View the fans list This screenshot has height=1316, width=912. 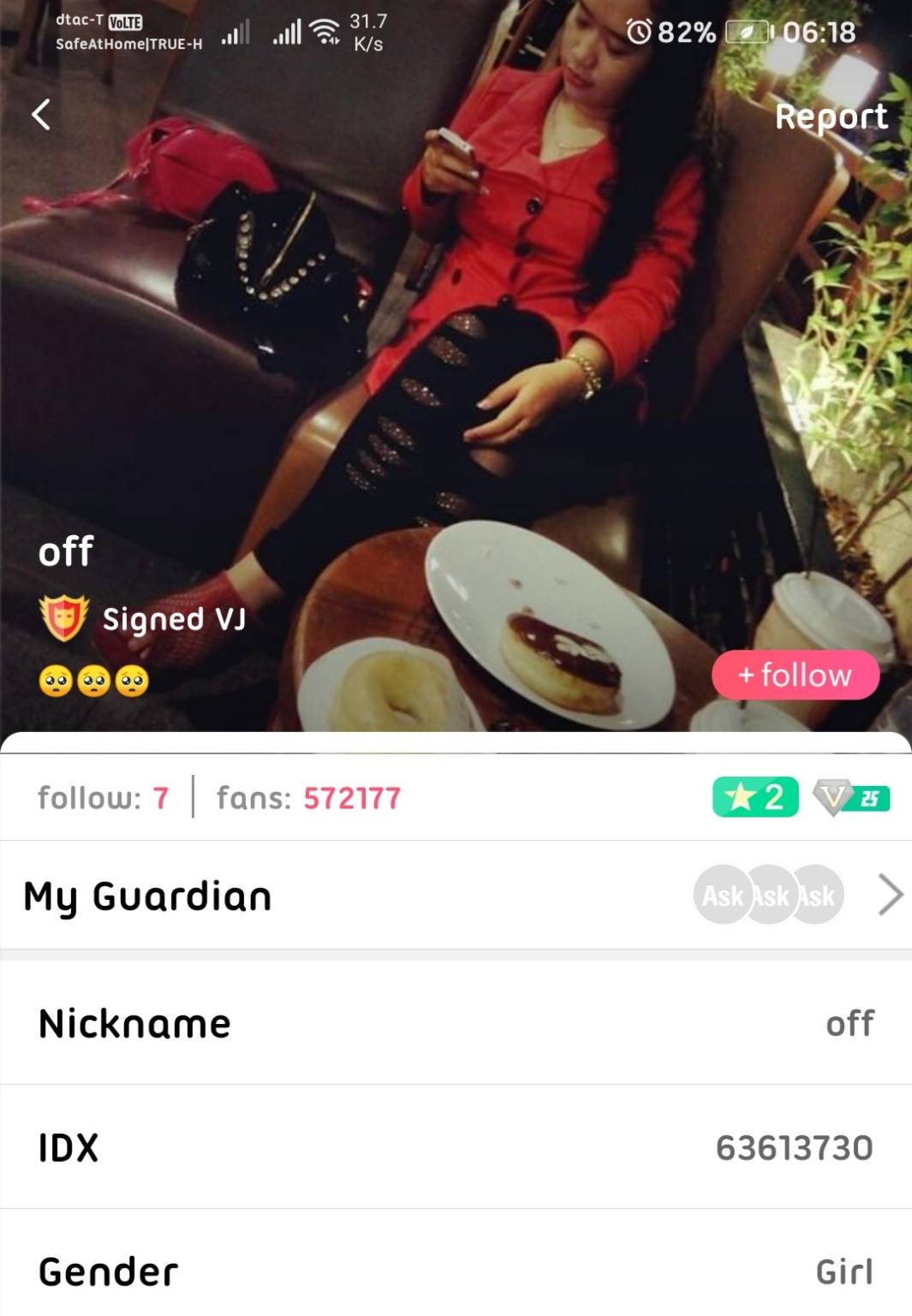[308, 798]
